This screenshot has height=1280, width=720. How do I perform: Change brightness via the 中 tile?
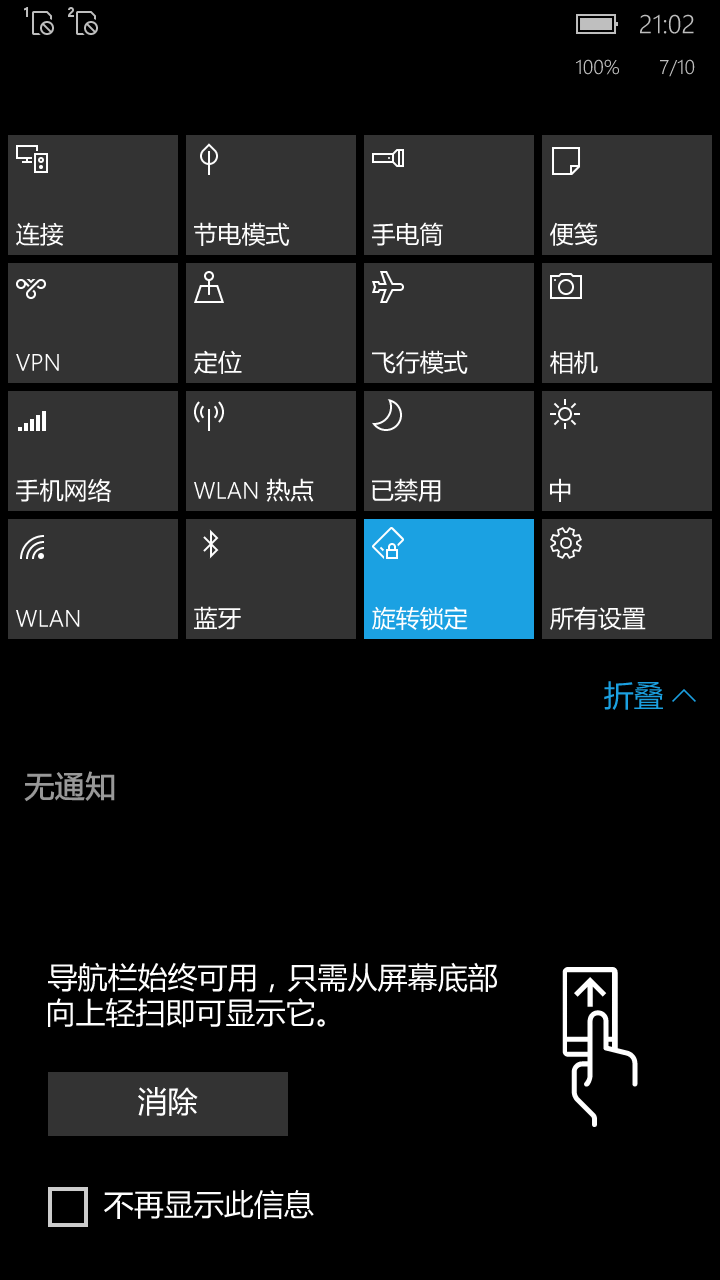coord(627,451)
